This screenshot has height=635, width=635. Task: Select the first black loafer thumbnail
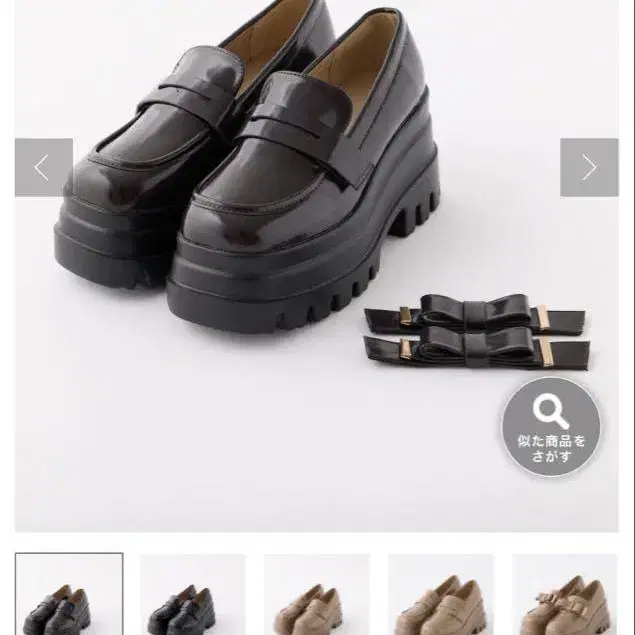69,594
